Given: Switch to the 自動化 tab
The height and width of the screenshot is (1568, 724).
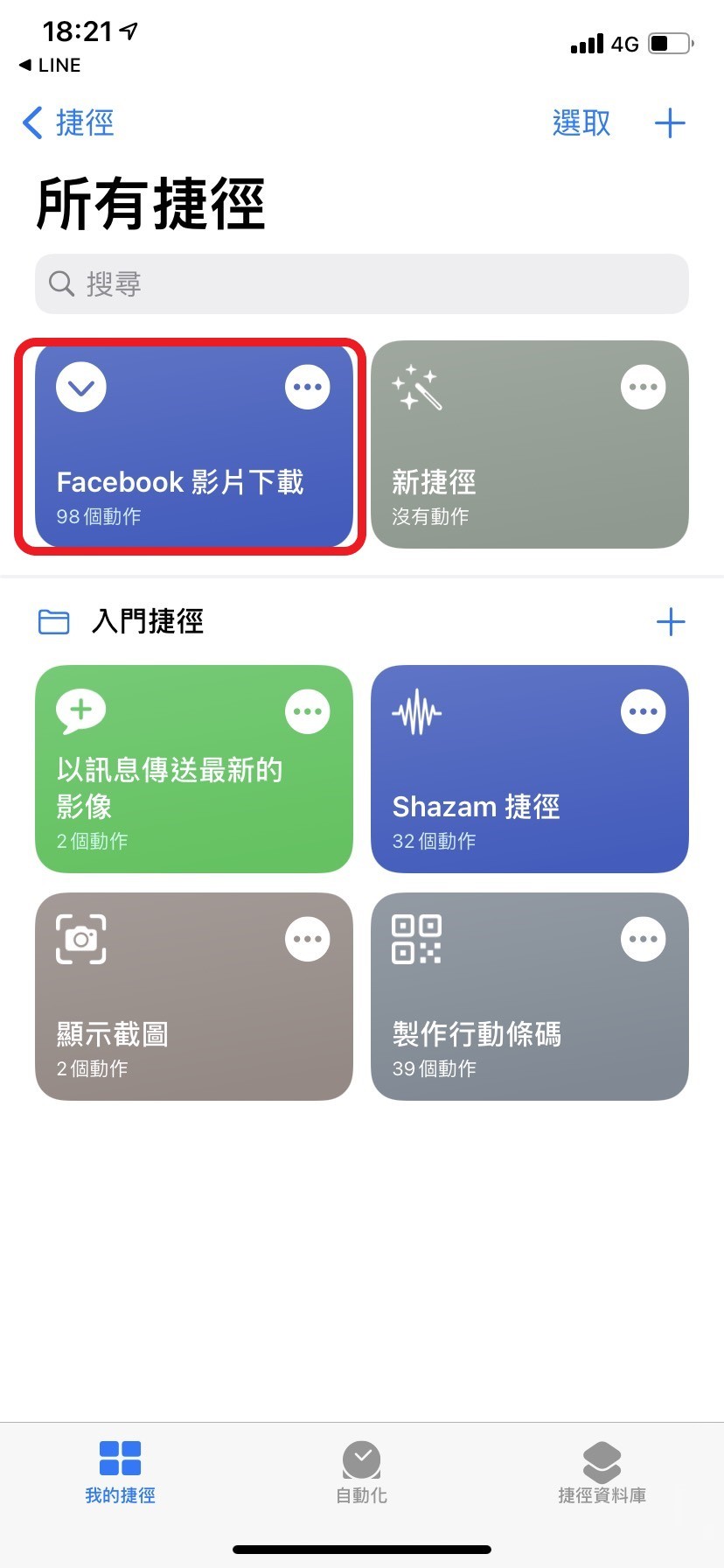Looking at the screenshot, I should pyautogui.click(x=362, y=1472).
